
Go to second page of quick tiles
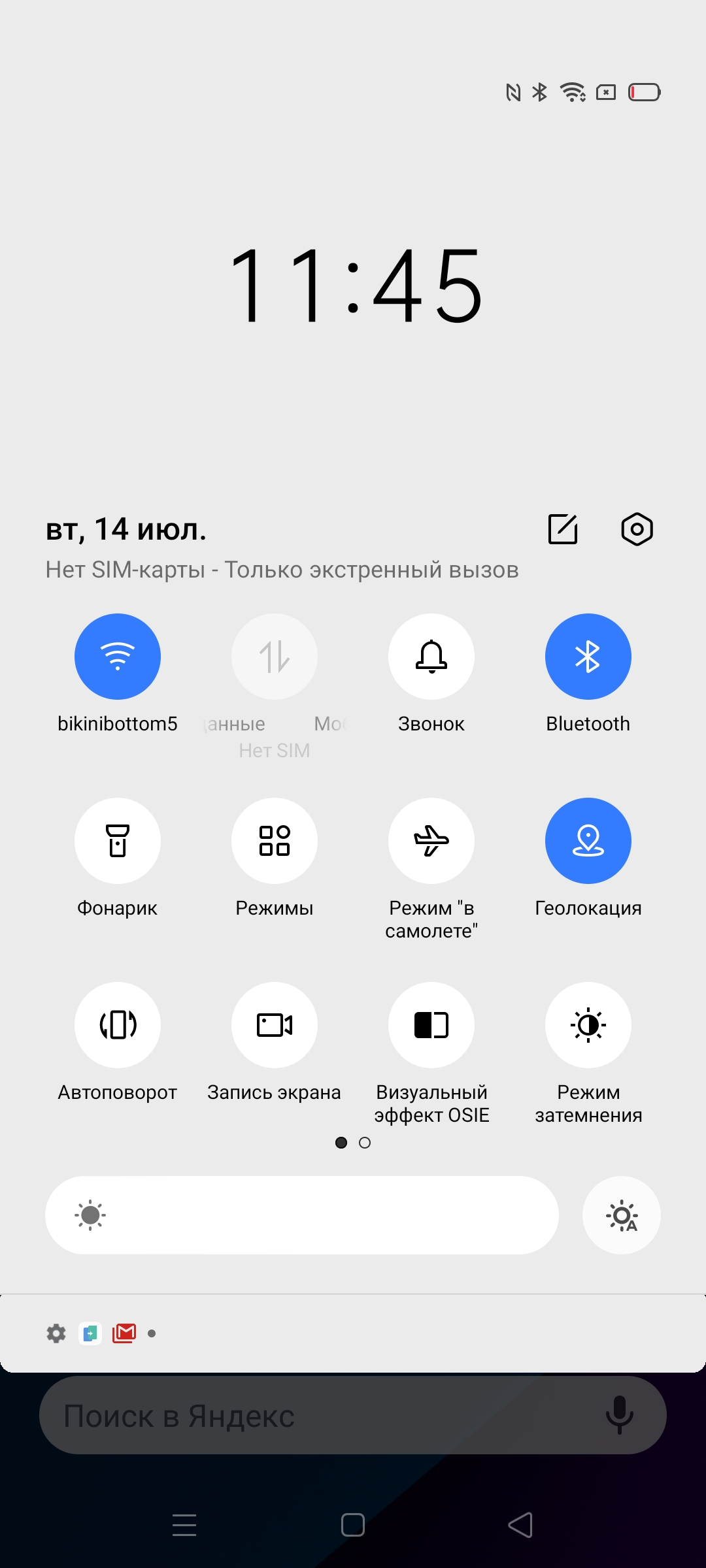365,1143
